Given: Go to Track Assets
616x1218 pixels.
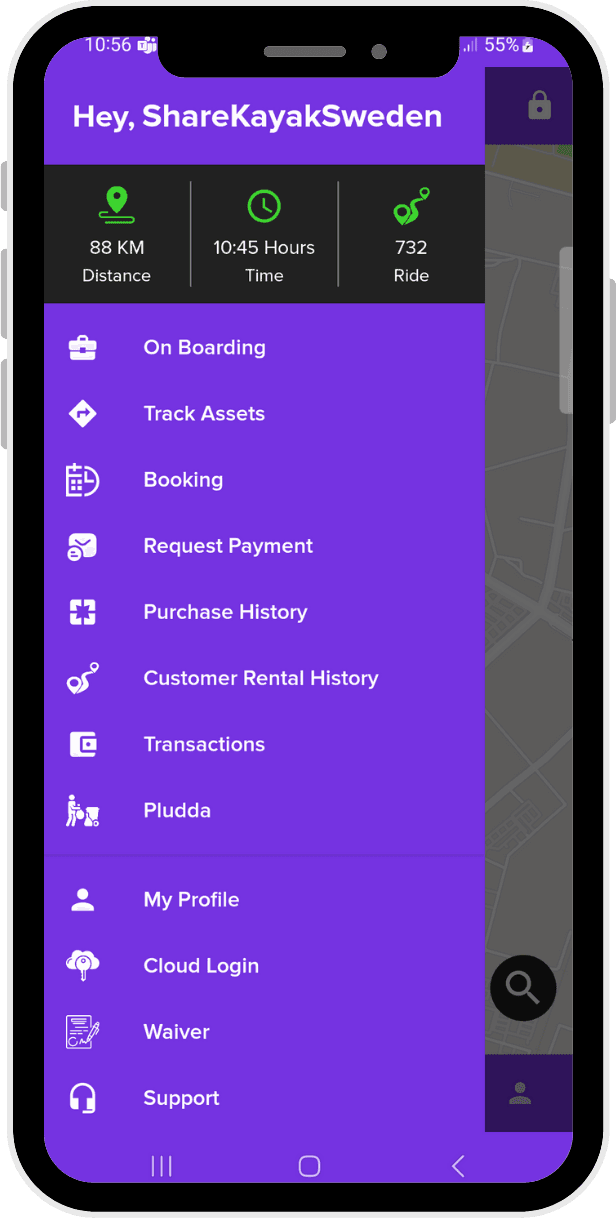Looking at the screenshot, I should (x=204, y=414).
